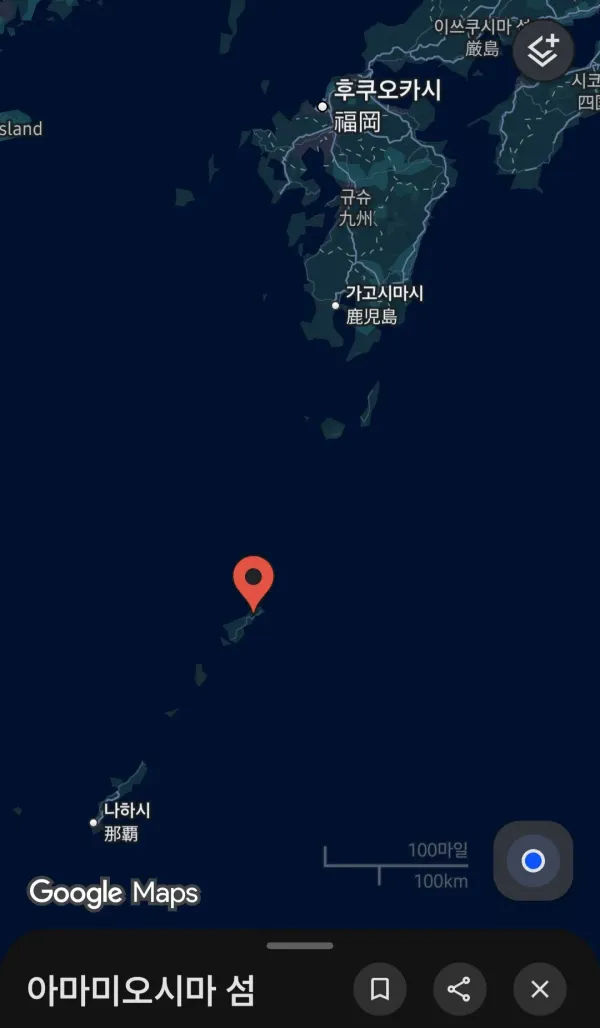Viewport: 600px width, 1028px height.
Task: Select the 가고시마시 city label
Action: 384,293
